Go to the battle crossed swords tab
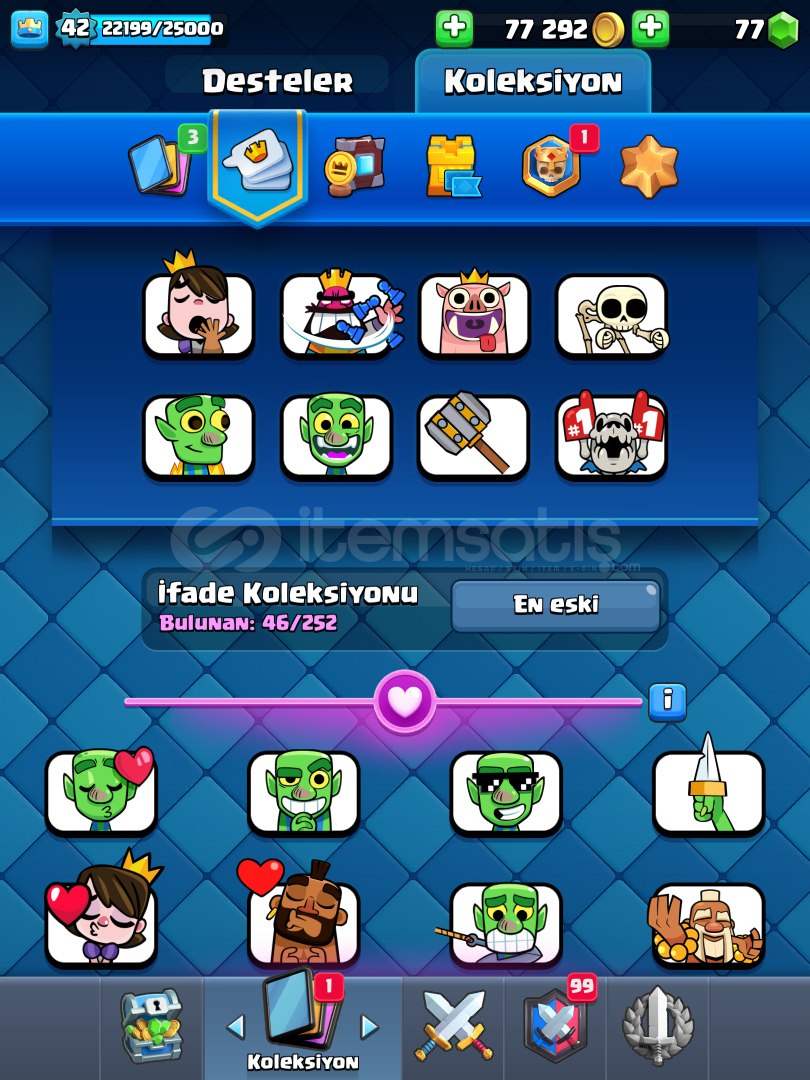 click(x=453, y=1027)
